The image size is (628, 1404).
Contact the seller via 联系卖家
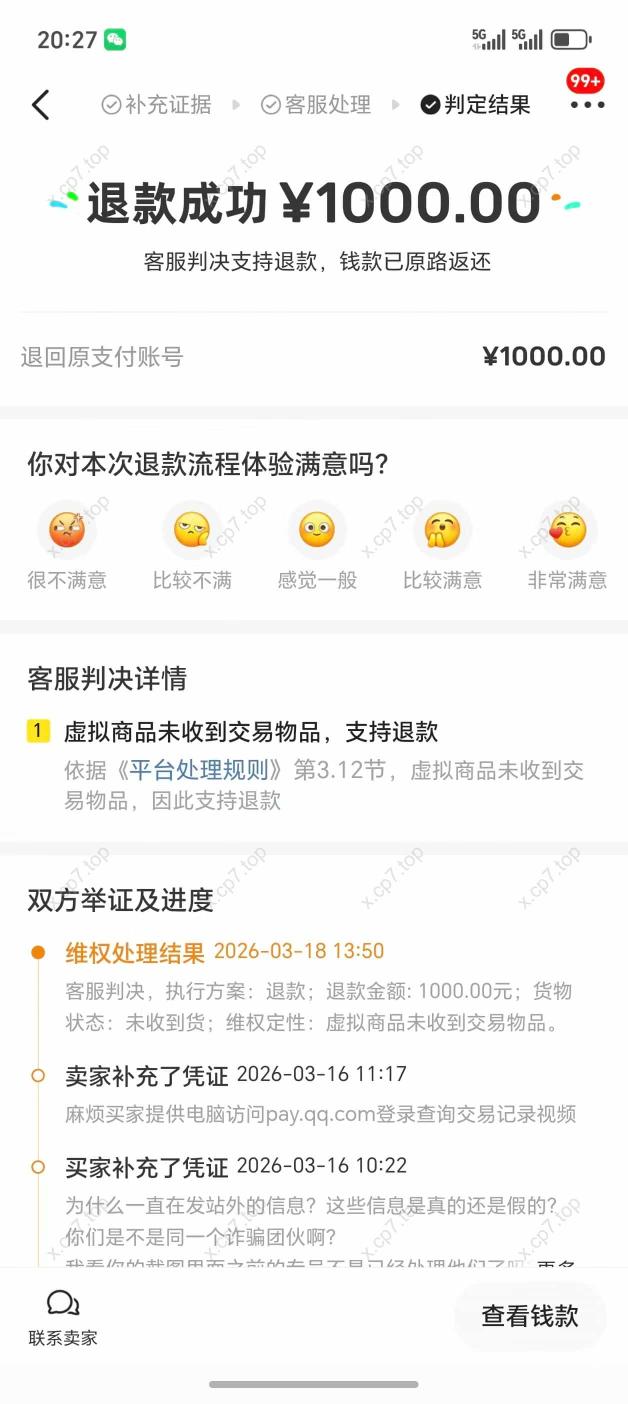[63, 1316]
